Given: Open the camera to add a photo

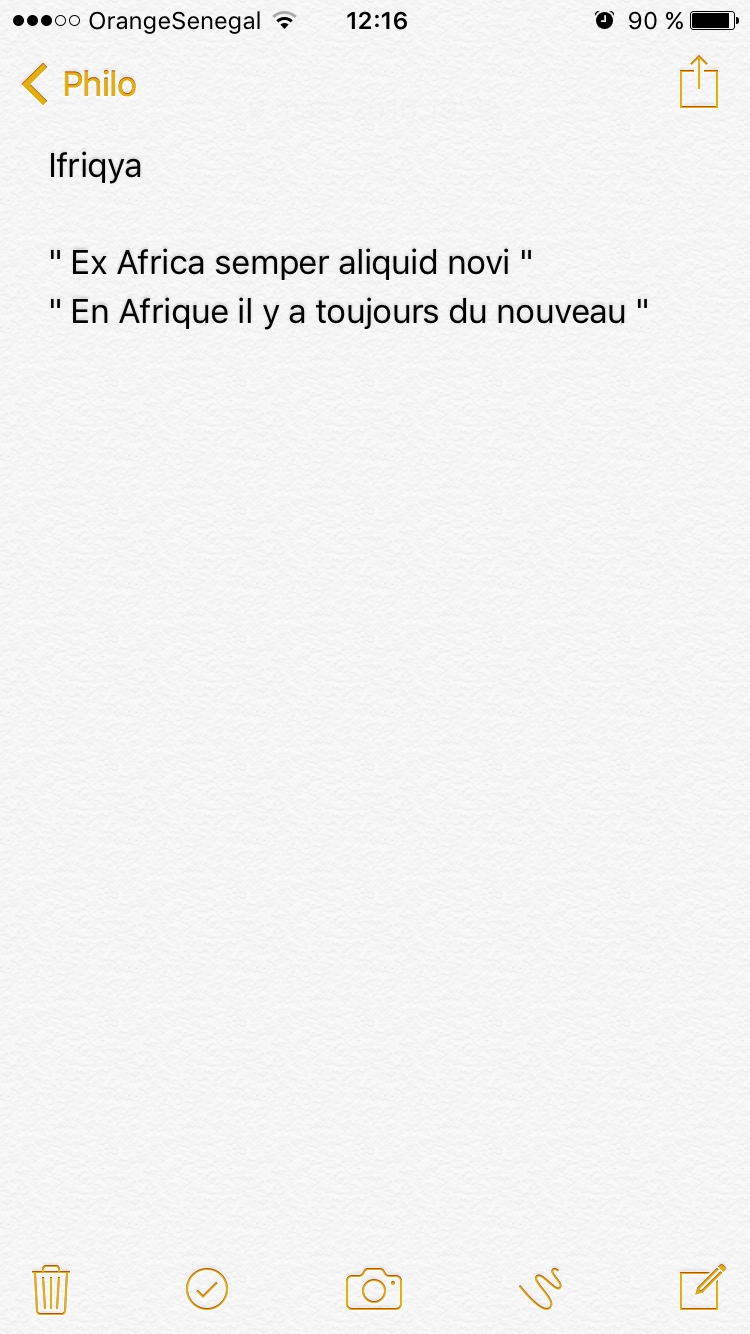Looking at the screenshot, I should [374, 1288].
